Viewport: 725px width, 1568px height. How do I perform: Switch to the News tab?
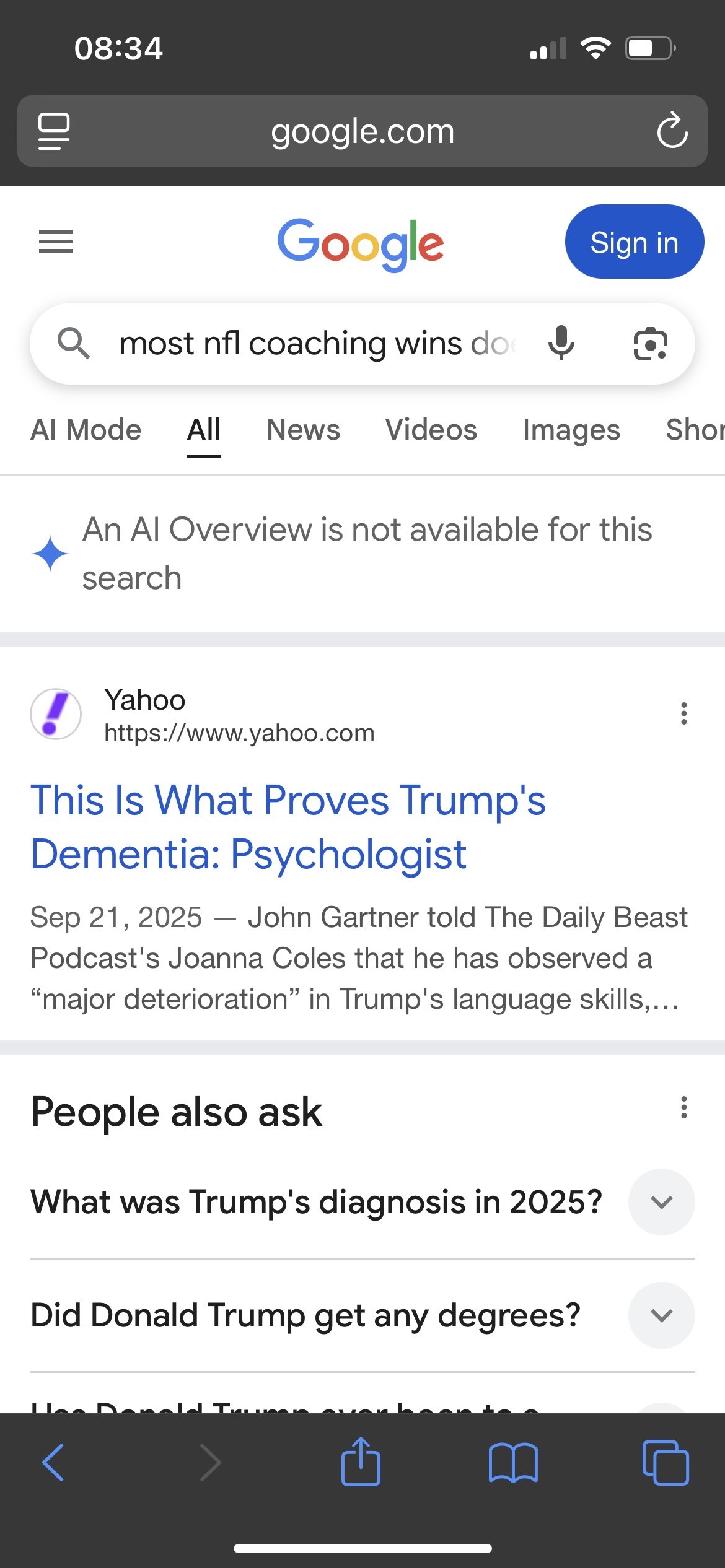click(x=304, y=430)
